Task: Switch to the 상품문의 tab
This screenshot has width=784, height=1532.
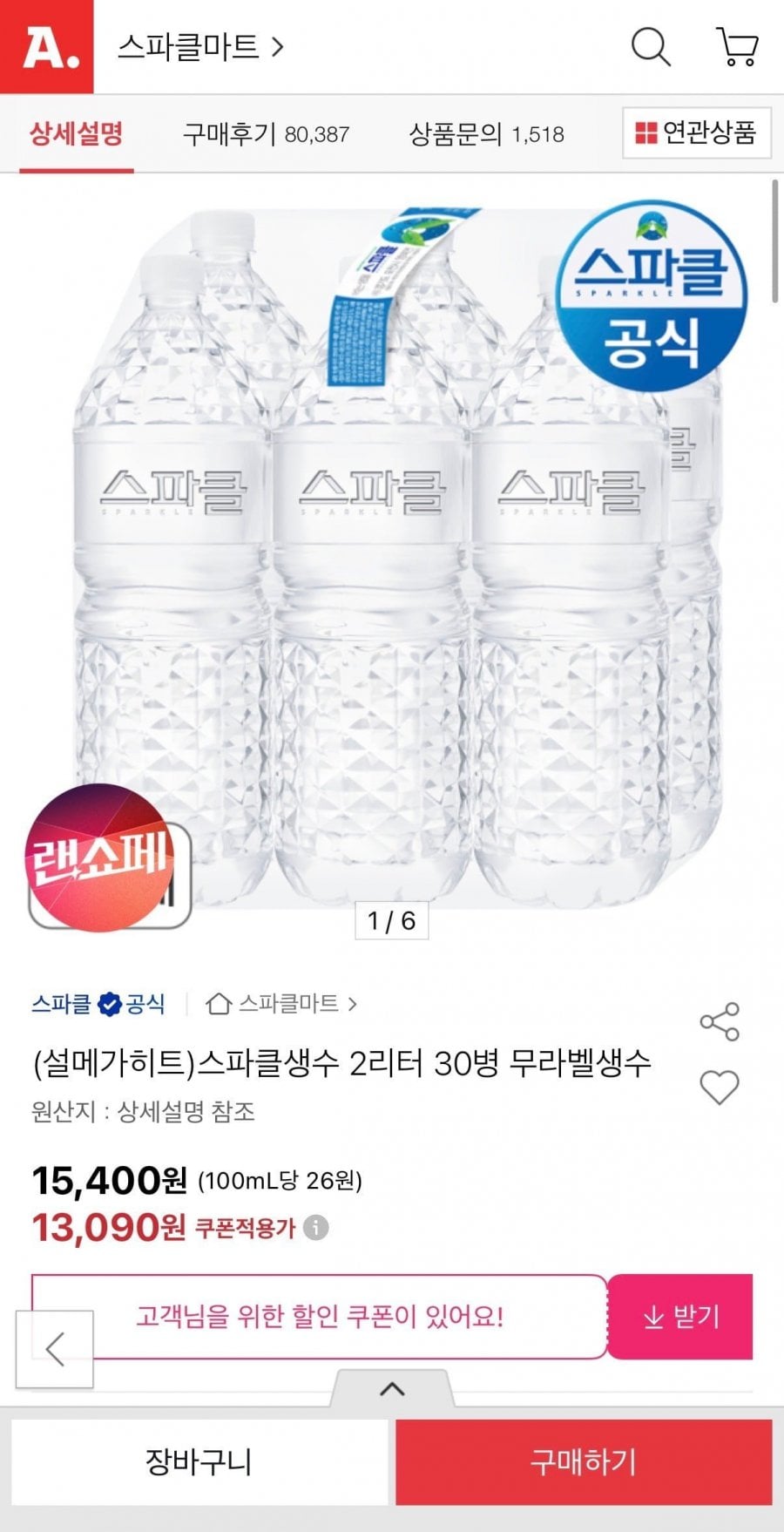Action: click(486, 134)
